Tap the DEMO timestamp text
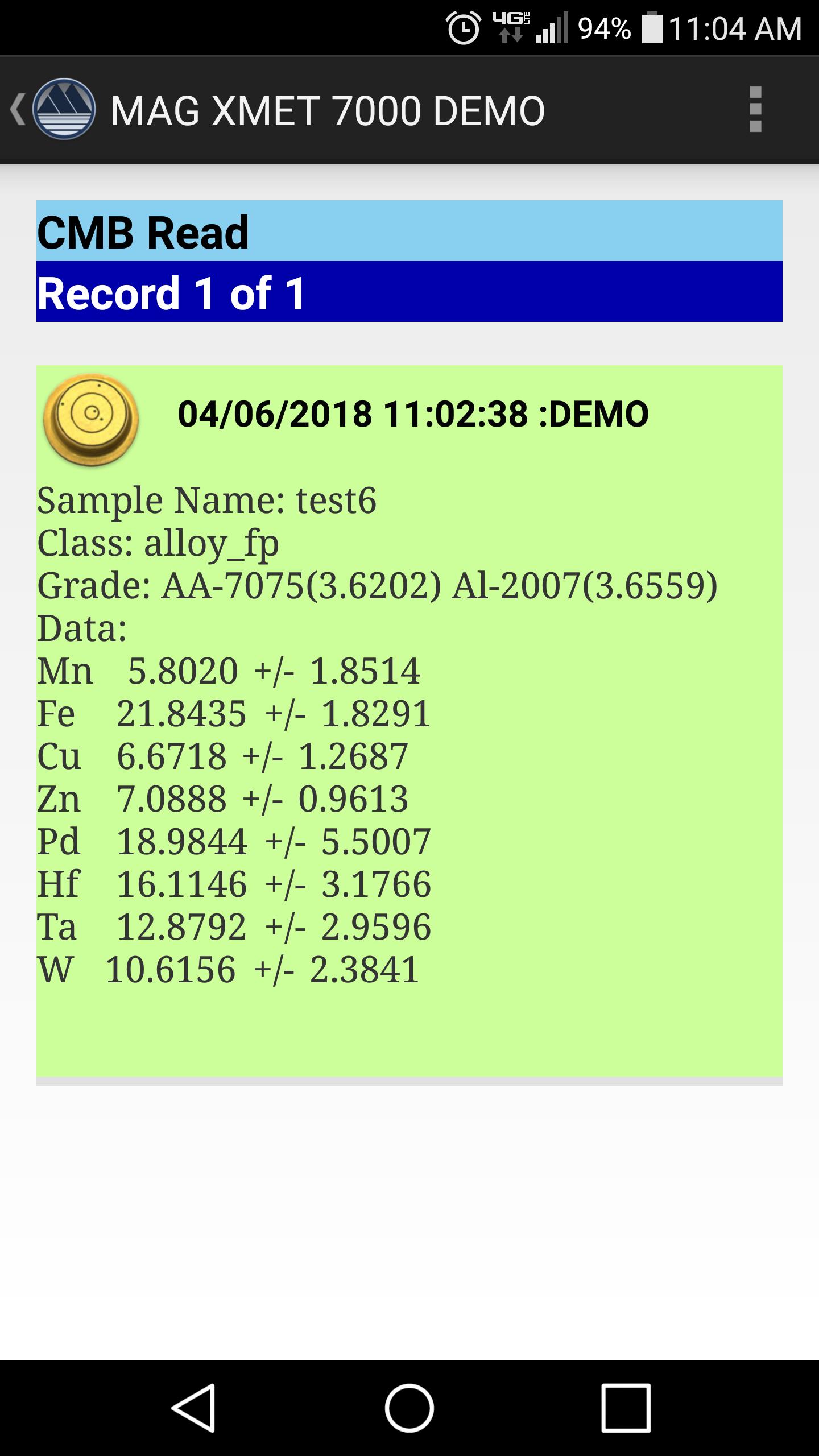 point(412,415)
